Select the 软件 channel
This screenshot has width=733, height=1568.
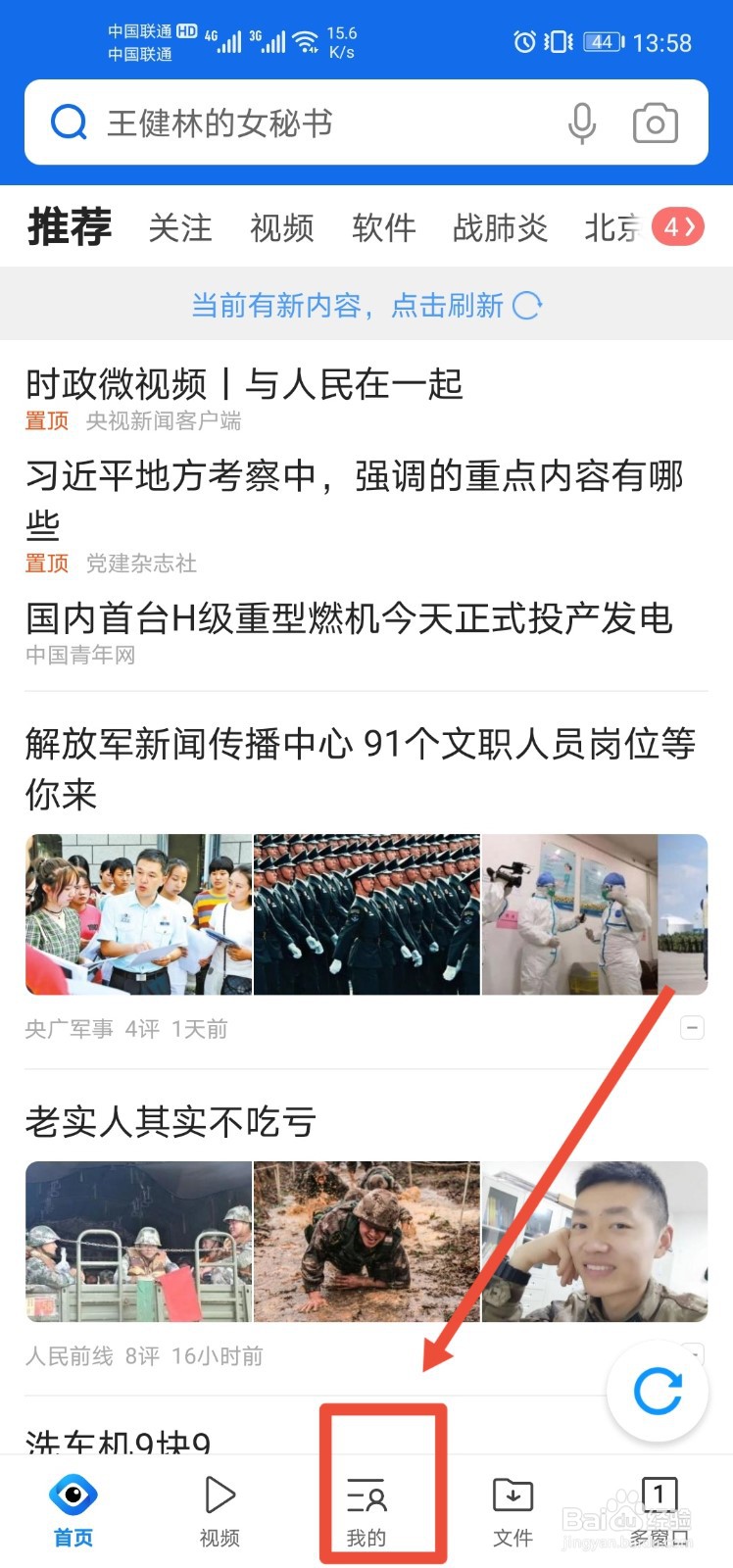pyautogui.click(x=383, y=226)
